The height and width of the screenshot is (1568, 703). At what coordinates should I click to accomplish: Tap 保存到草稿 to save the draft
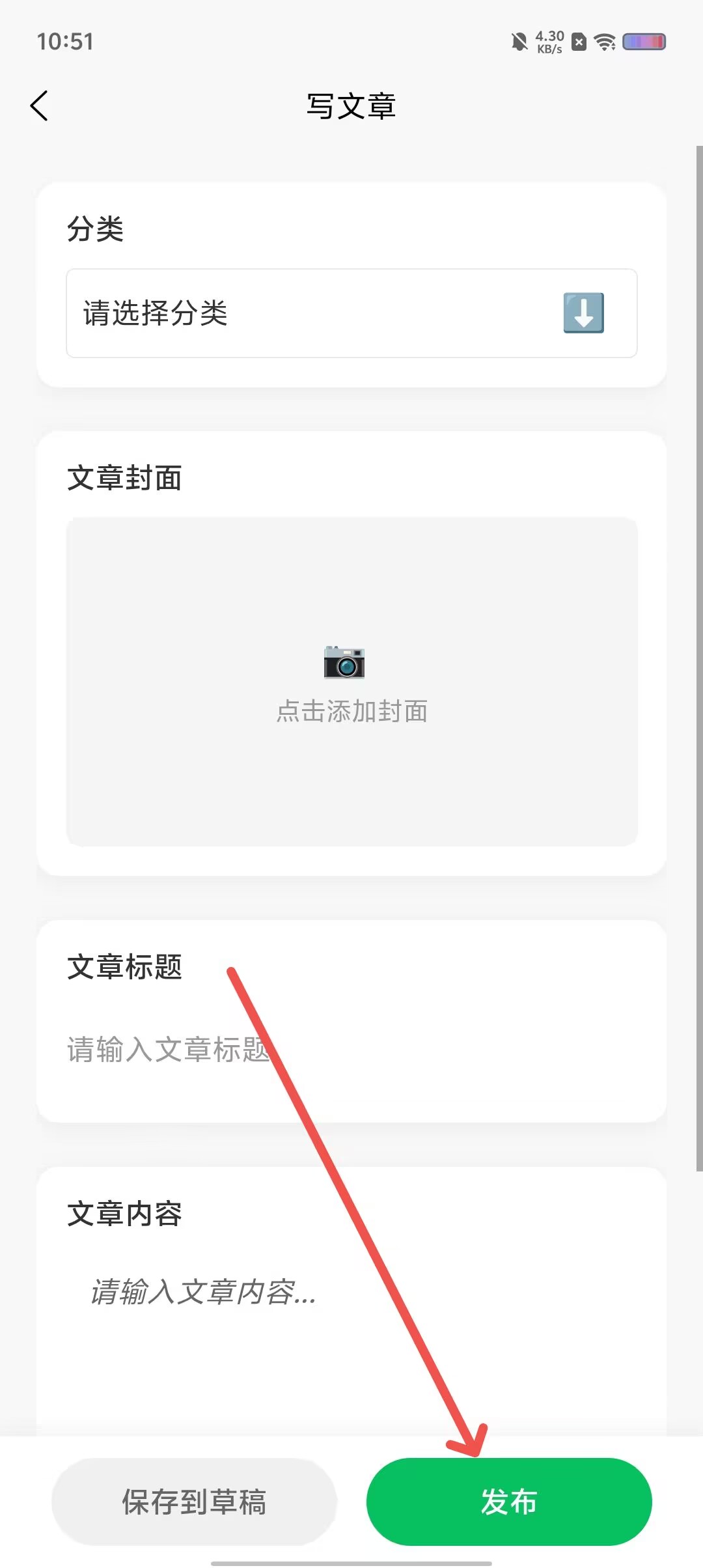[194, 1502]
